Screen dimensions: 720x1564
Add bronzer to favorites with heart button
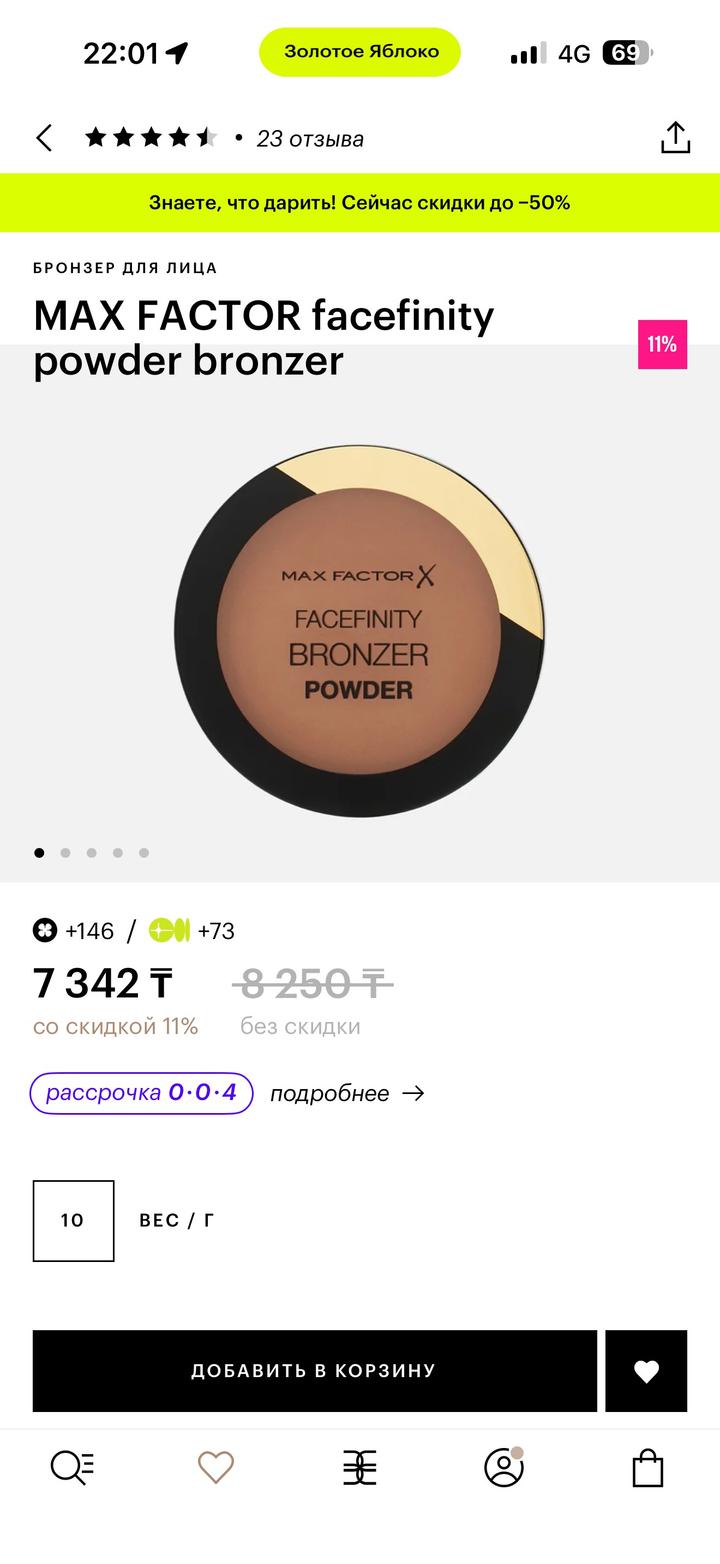tap(646, 1371)
